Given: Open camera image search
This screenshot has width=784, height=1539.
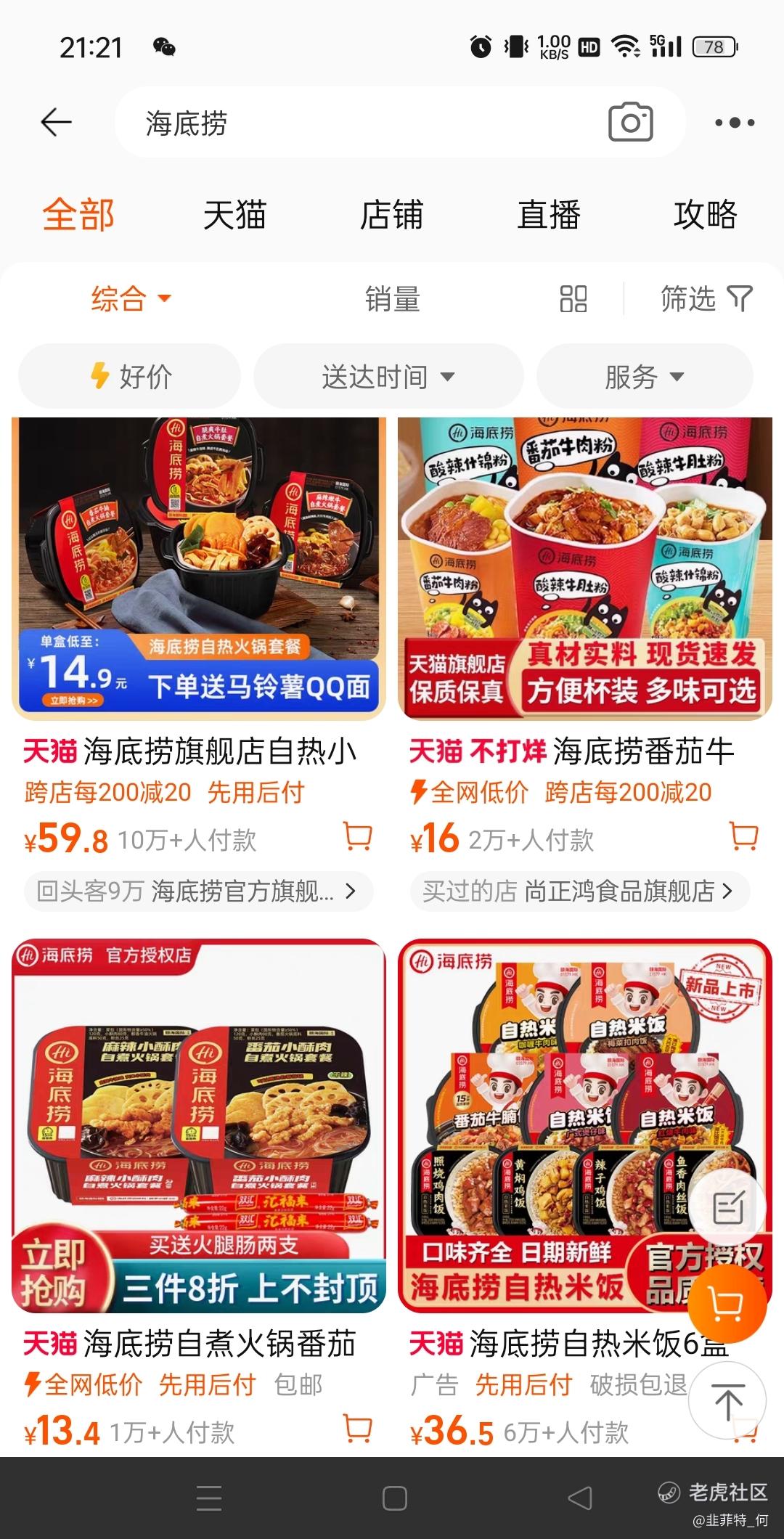Looking at the screenshot, I should pyautogui.click(x=630, y=123).
